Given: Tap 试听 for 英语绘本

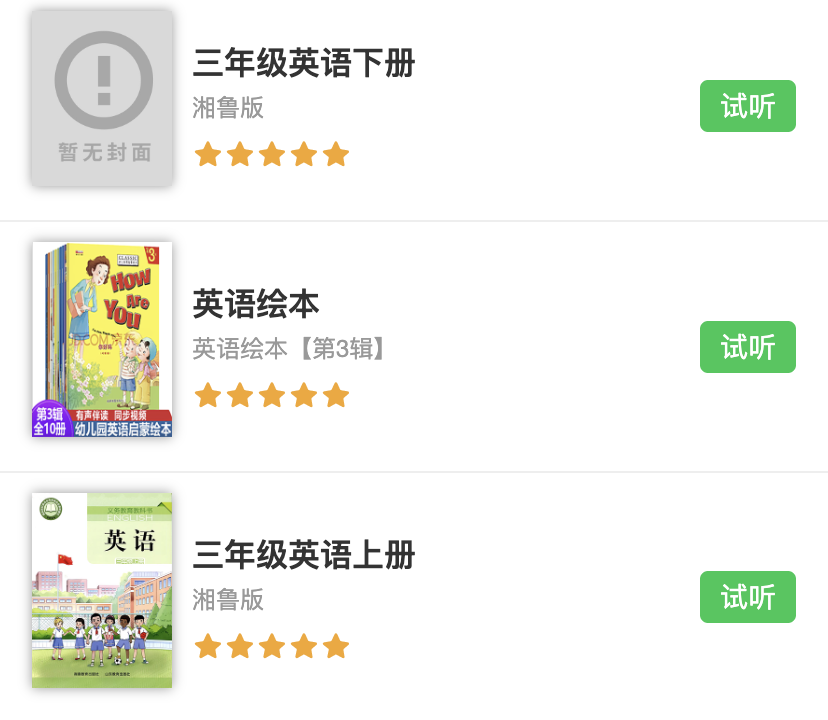Looking at the screenshot, I should tap(747, 347).
